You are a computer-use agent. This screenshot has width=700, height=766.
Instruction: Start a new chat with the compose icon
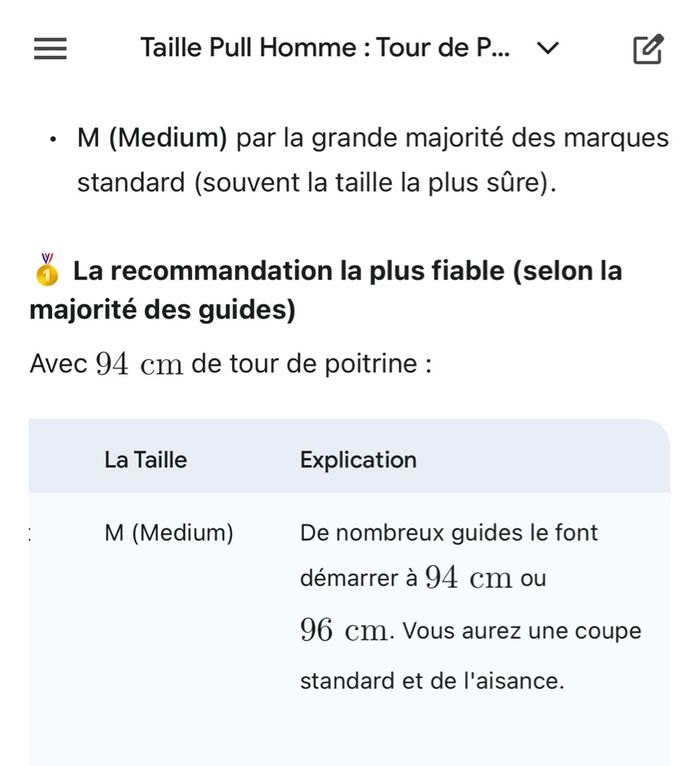coord(648,49)
